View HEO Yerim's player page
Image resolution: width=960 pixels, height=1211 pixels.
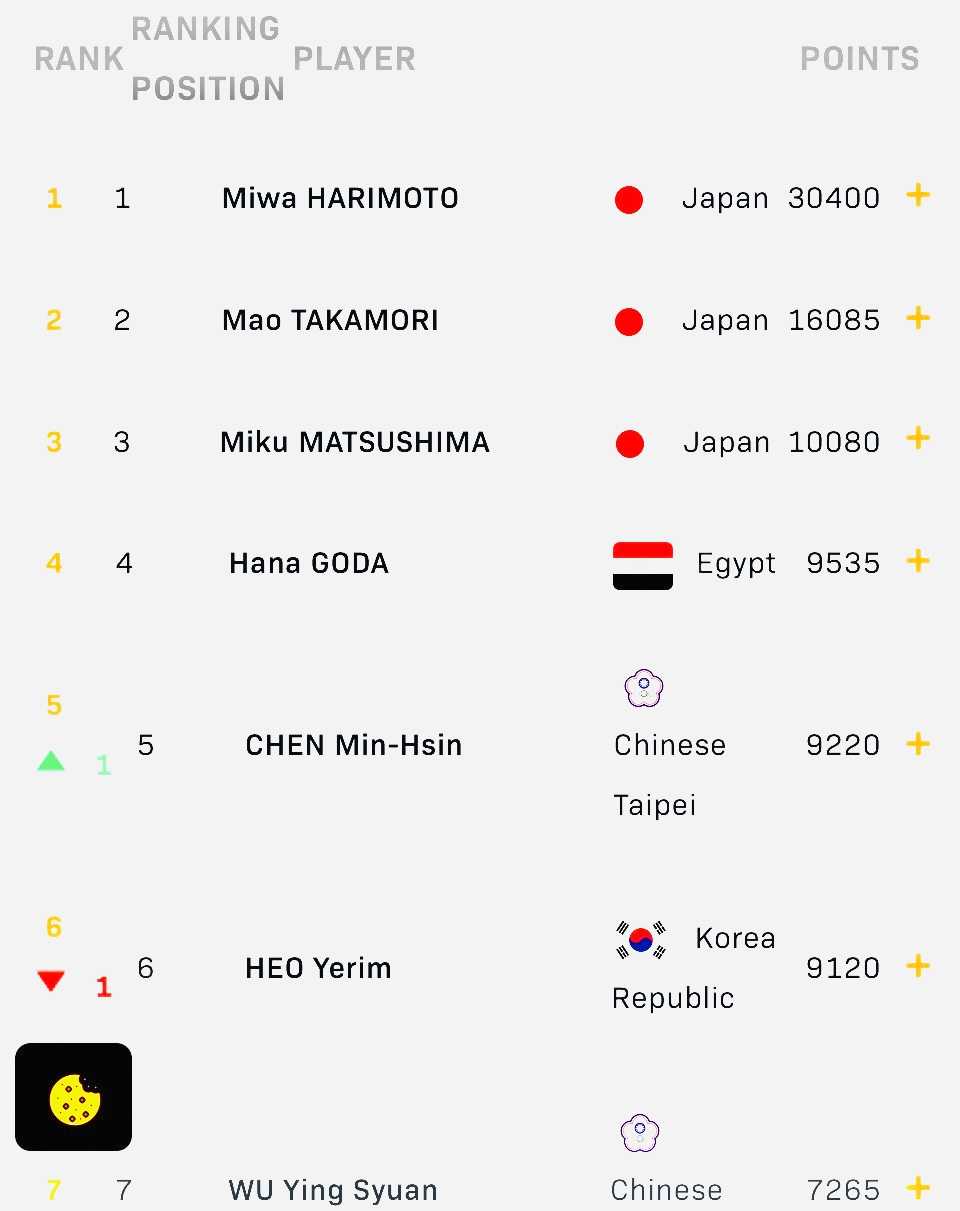318,968
